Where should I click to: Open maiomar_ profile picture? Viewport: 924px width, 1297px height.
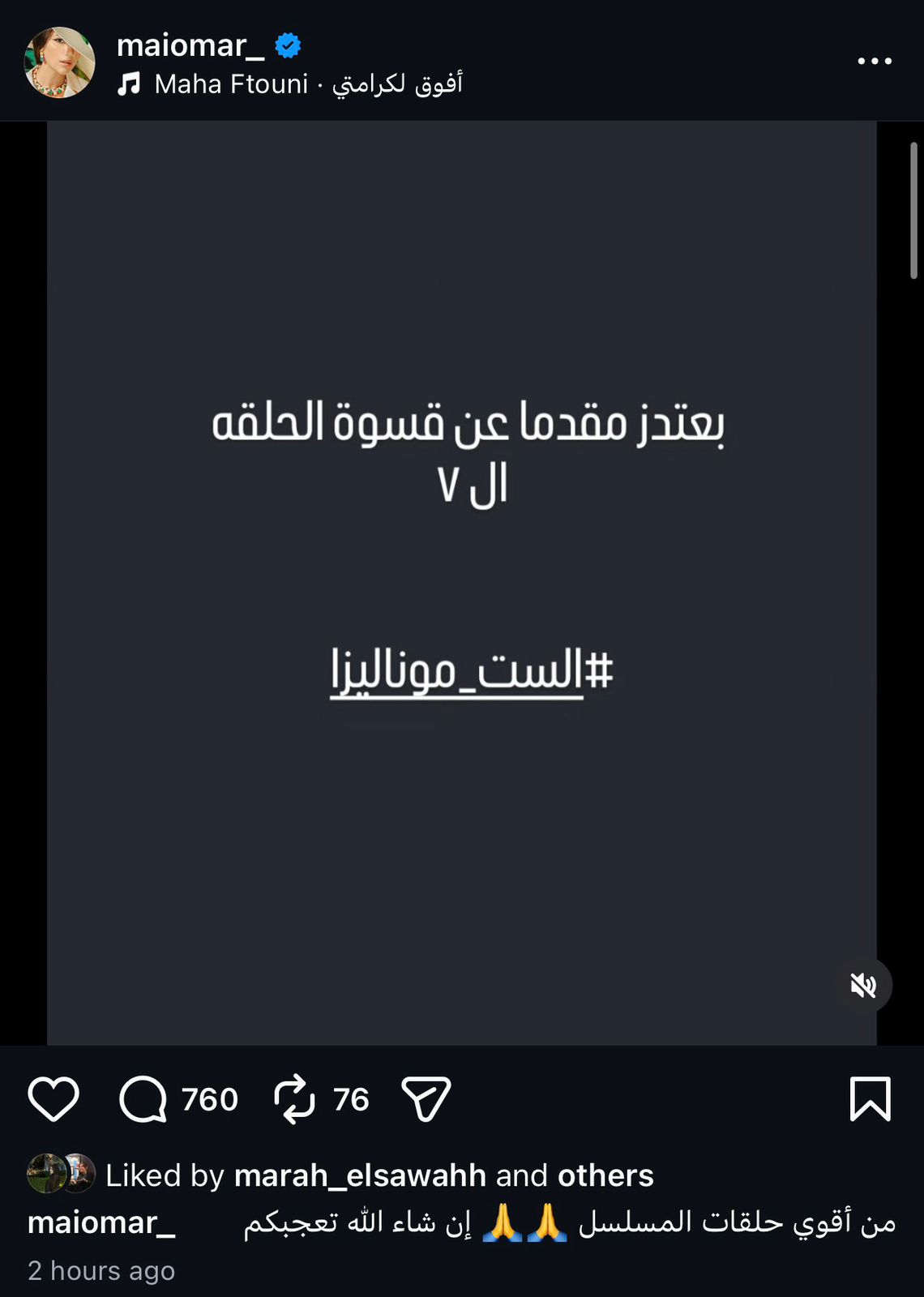[x=59, y=62]
